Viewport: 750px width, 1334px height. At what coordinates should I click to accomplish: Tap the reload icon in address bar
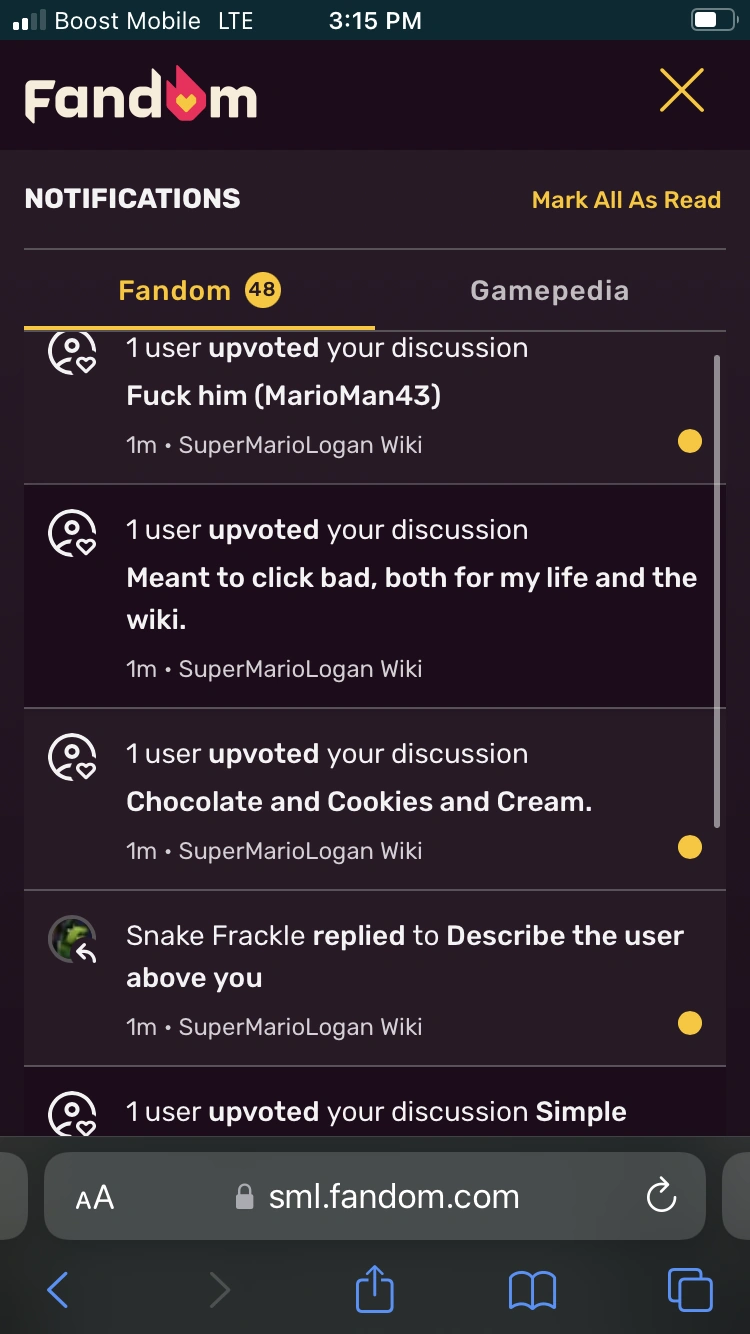point(660,1196)
